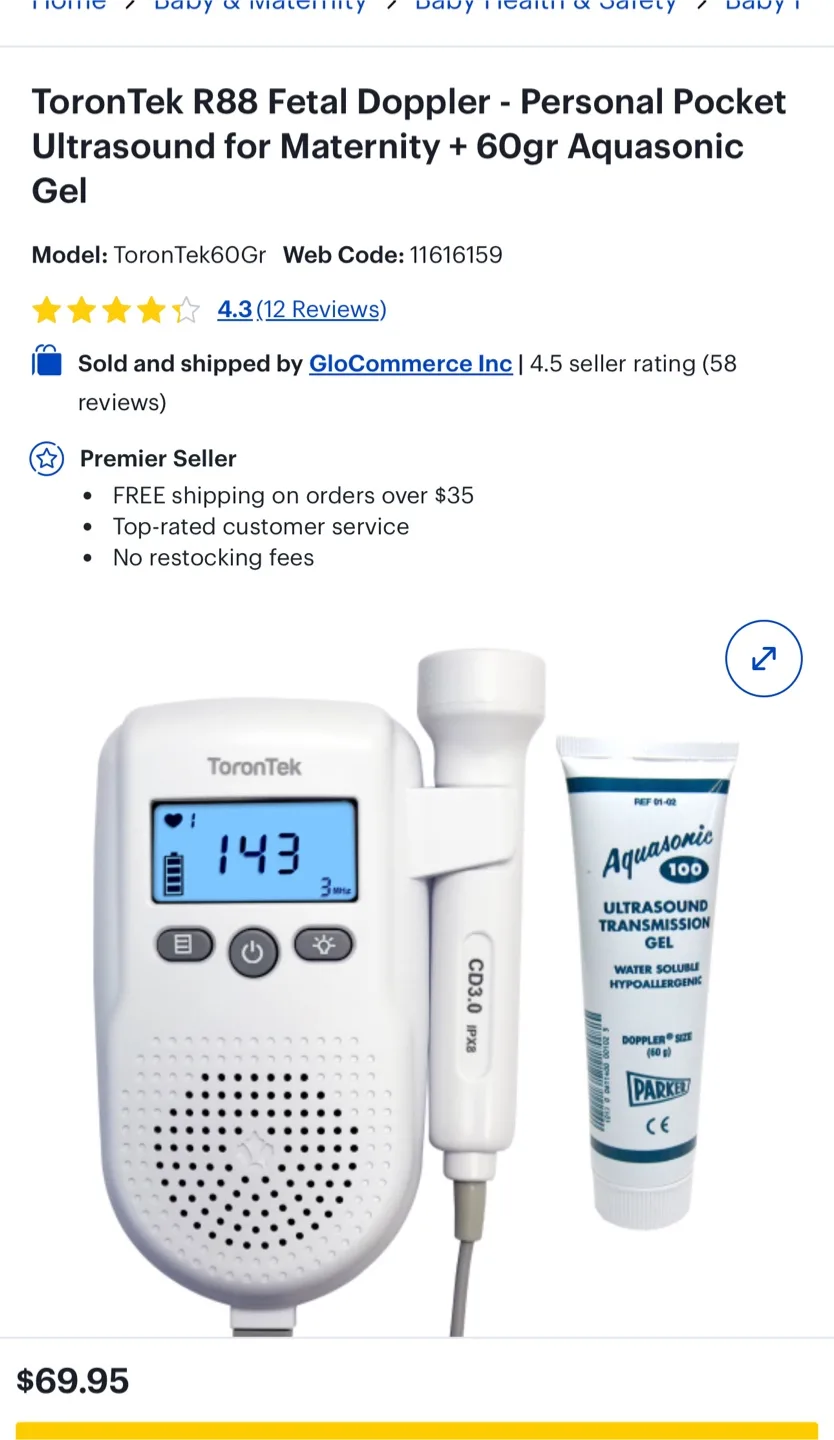Click the fifth unfilled rating star
Viewport: 834px width, 1440px height.
pyautogui.click(x=185, y=310)
